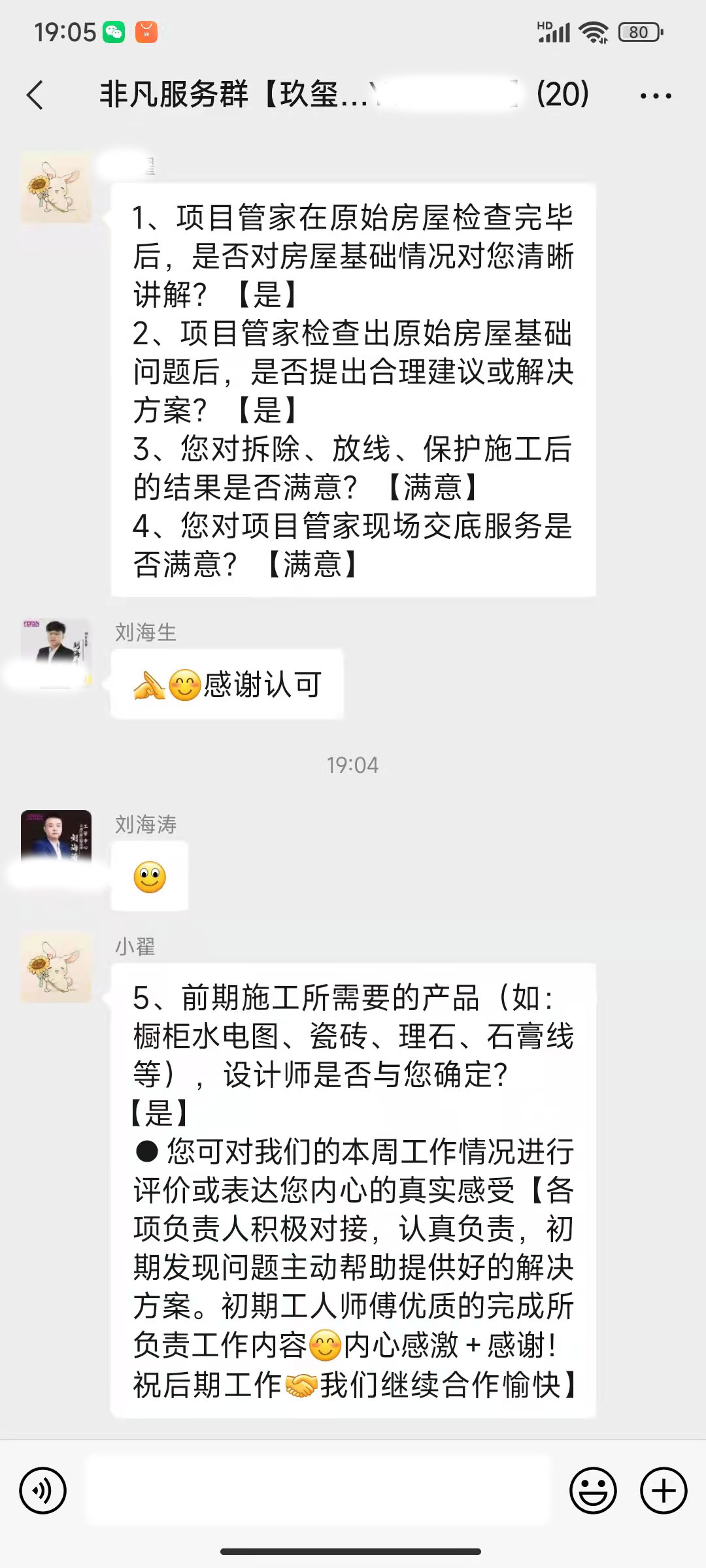Open the group chat overflow menu

point(655,95)
